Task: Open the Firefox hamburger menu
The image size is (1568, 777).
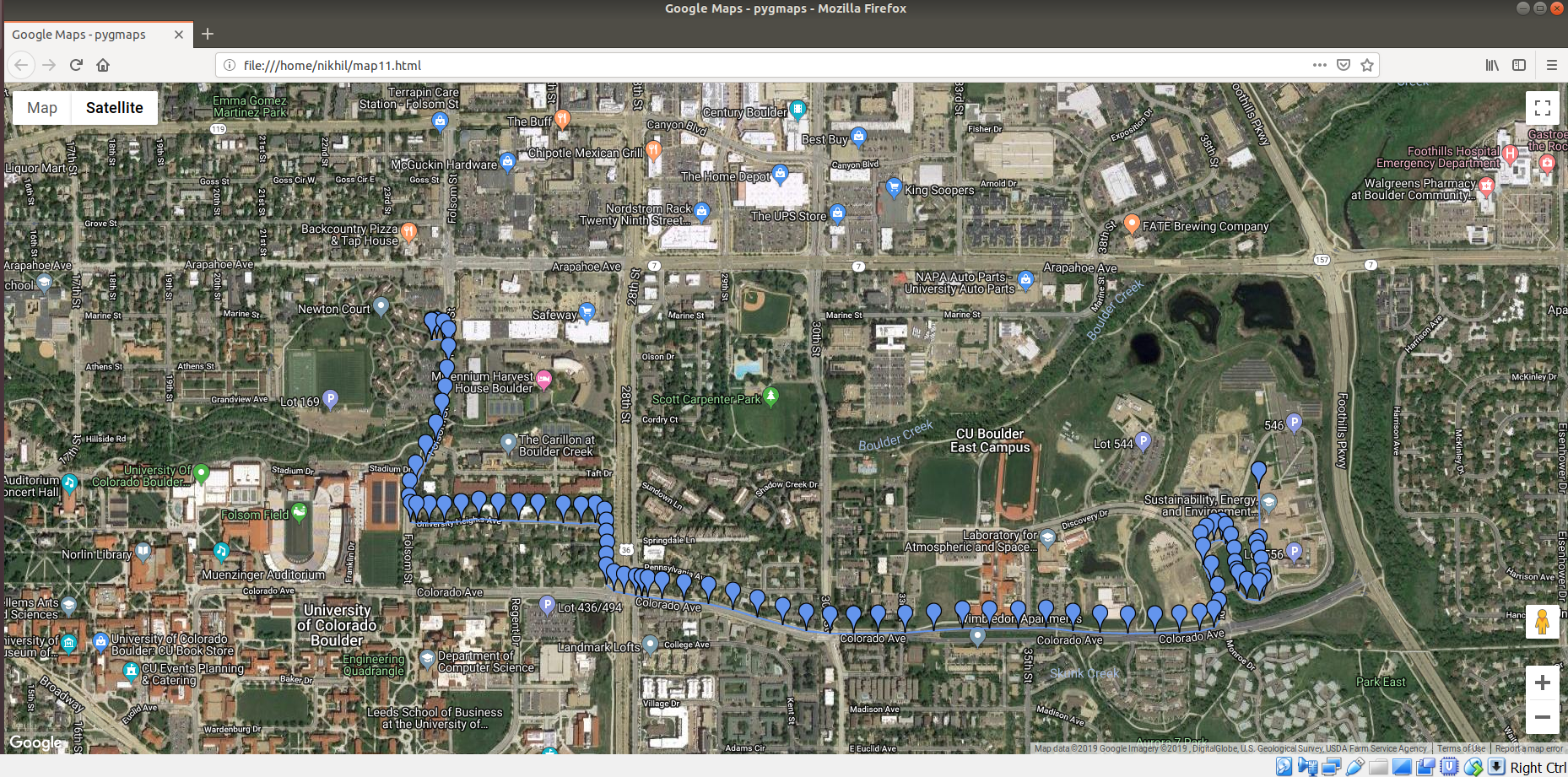Action: [1551, 65]
